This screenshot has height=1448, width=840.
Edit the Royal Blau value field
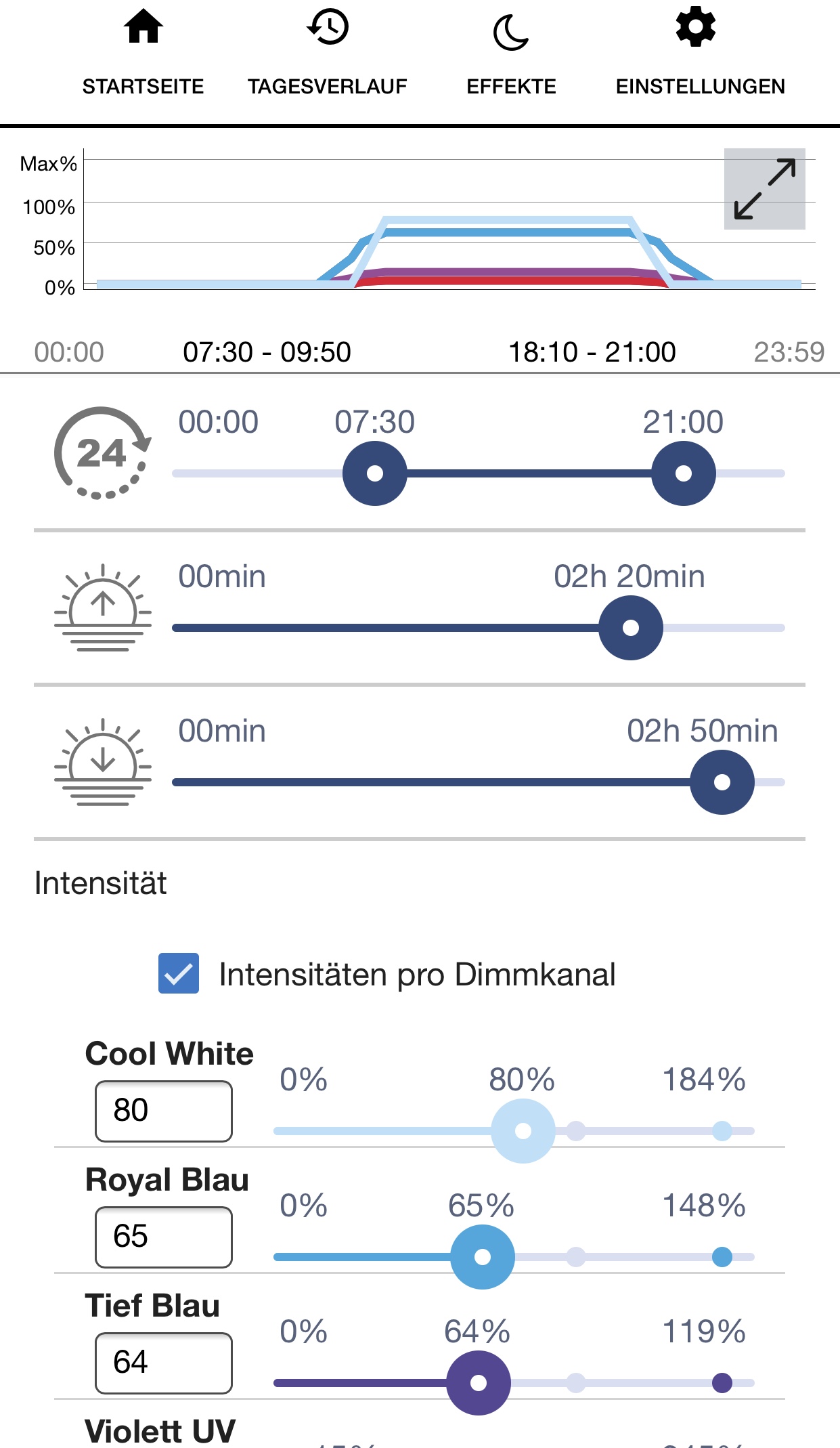click(164, 1237)
